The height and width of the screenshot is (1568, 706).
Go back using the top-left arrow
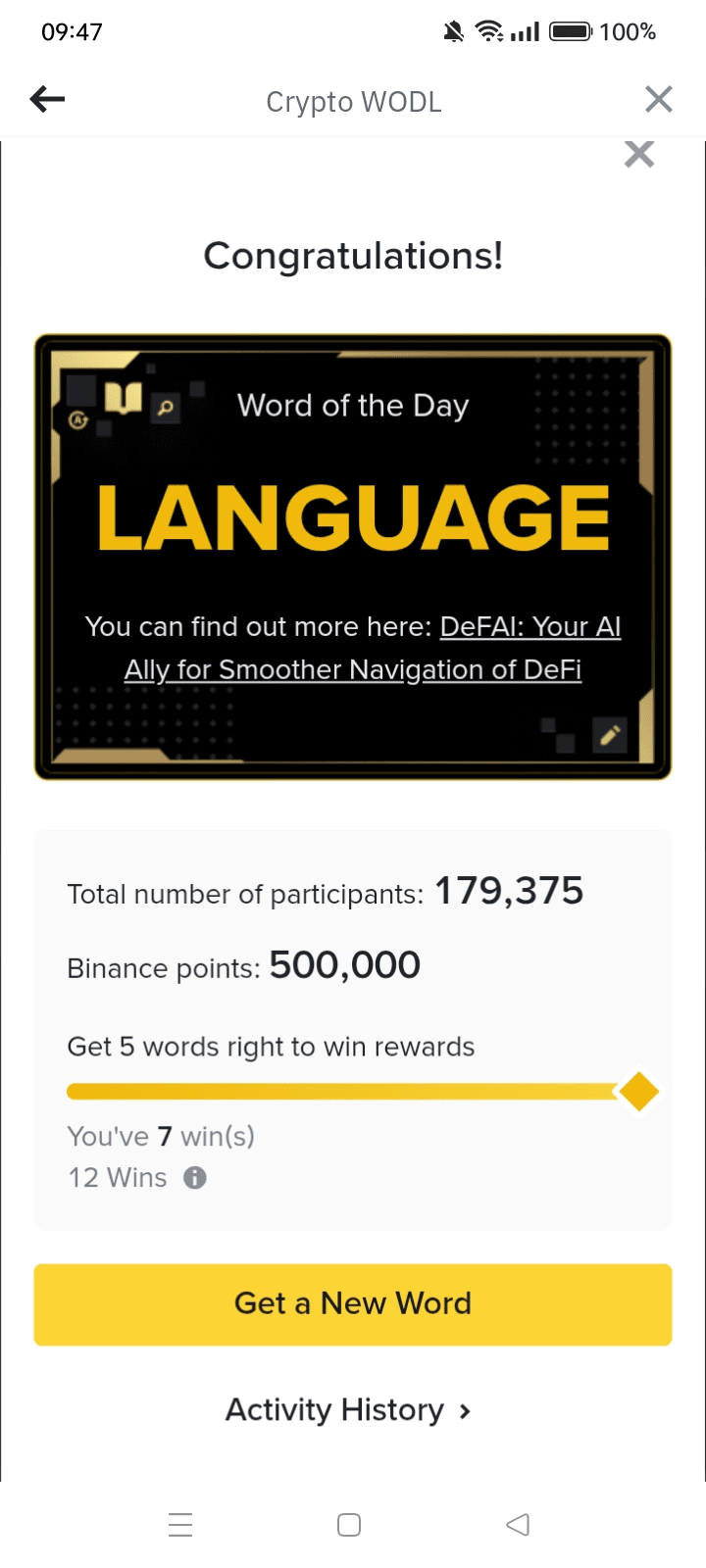click(x=47, y=99)
